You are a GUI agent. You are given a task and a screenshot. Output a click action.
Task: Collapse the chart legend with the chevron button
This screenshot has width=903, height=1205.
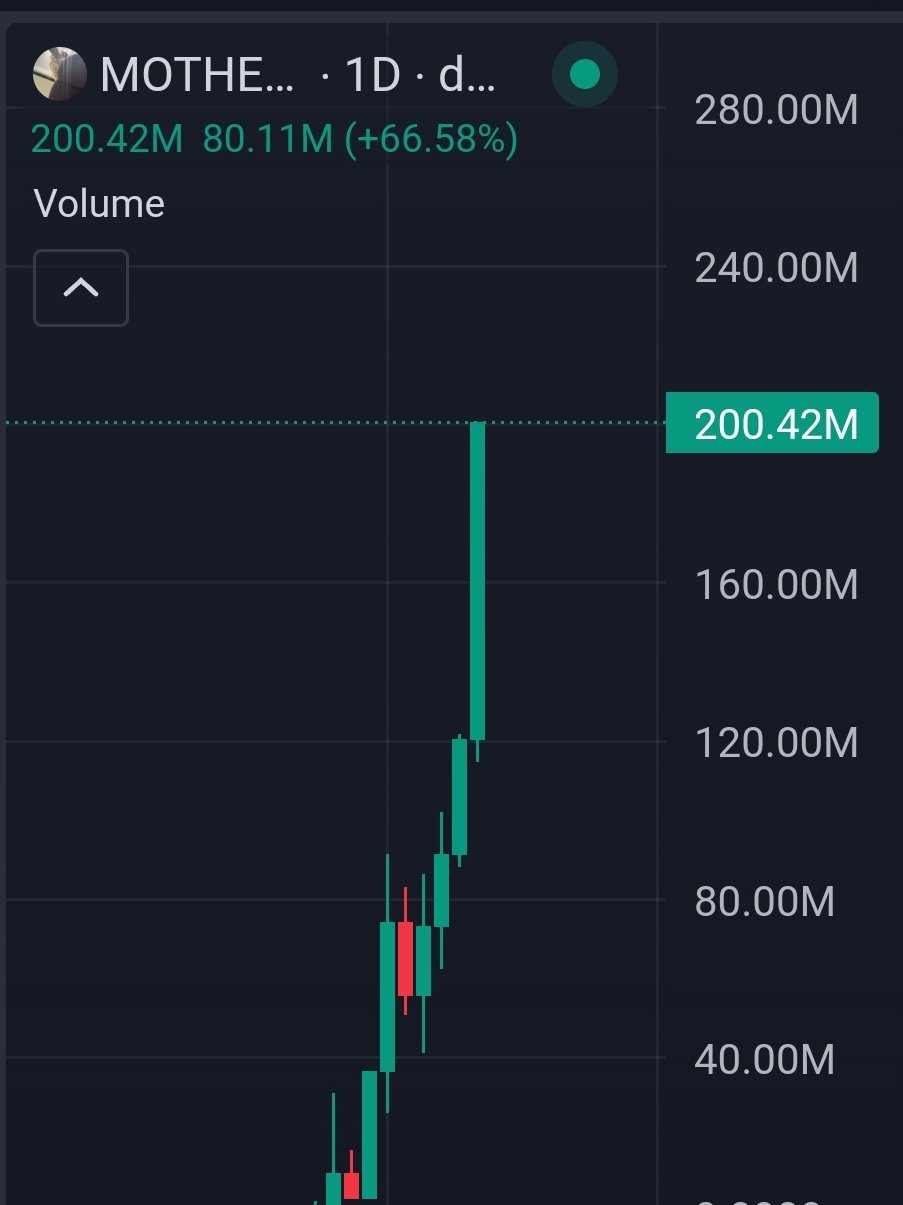click(81, 288)
